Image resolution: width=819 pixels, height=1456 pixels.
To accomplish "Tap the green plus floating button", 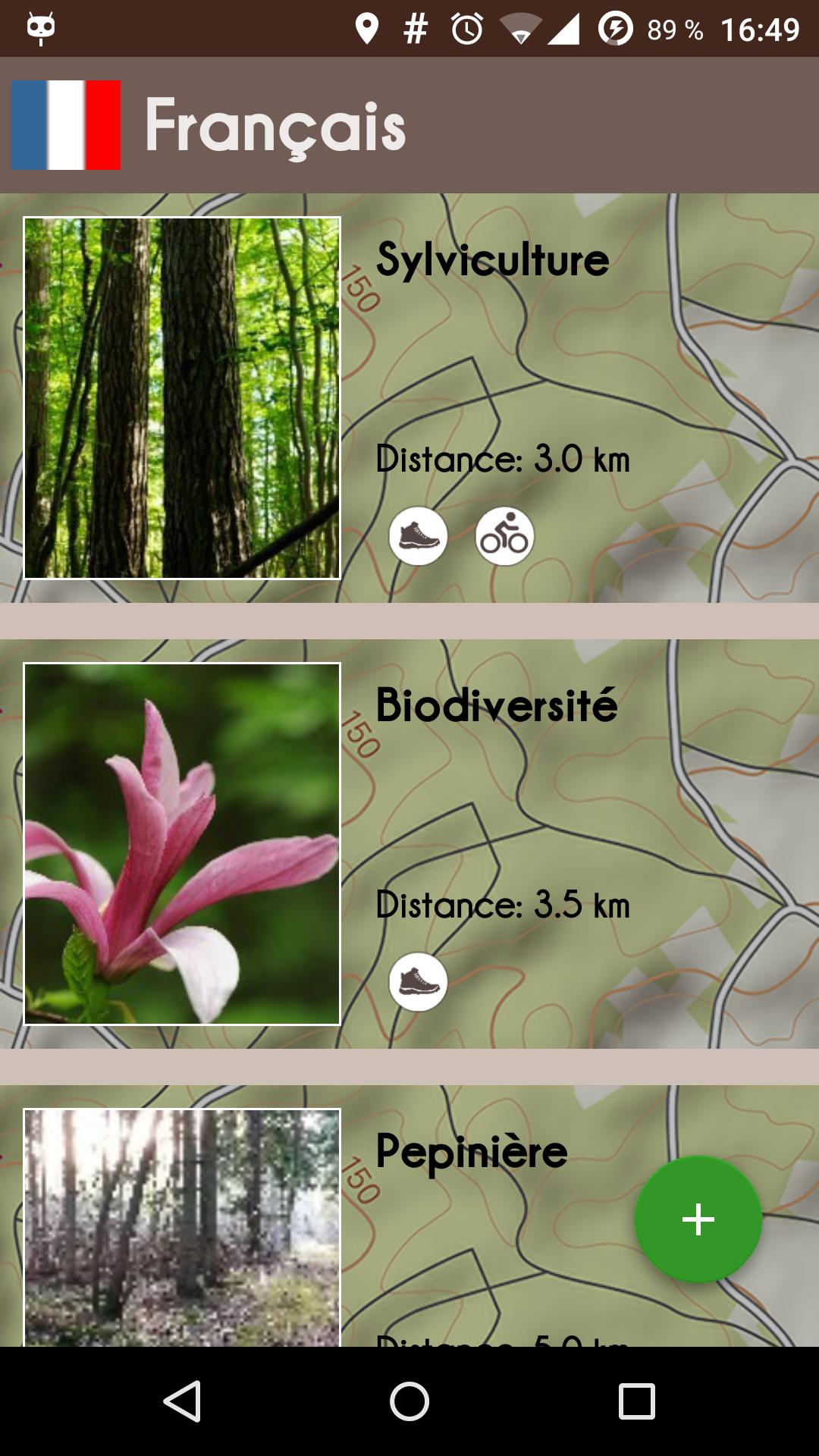I will point(698,1219).
